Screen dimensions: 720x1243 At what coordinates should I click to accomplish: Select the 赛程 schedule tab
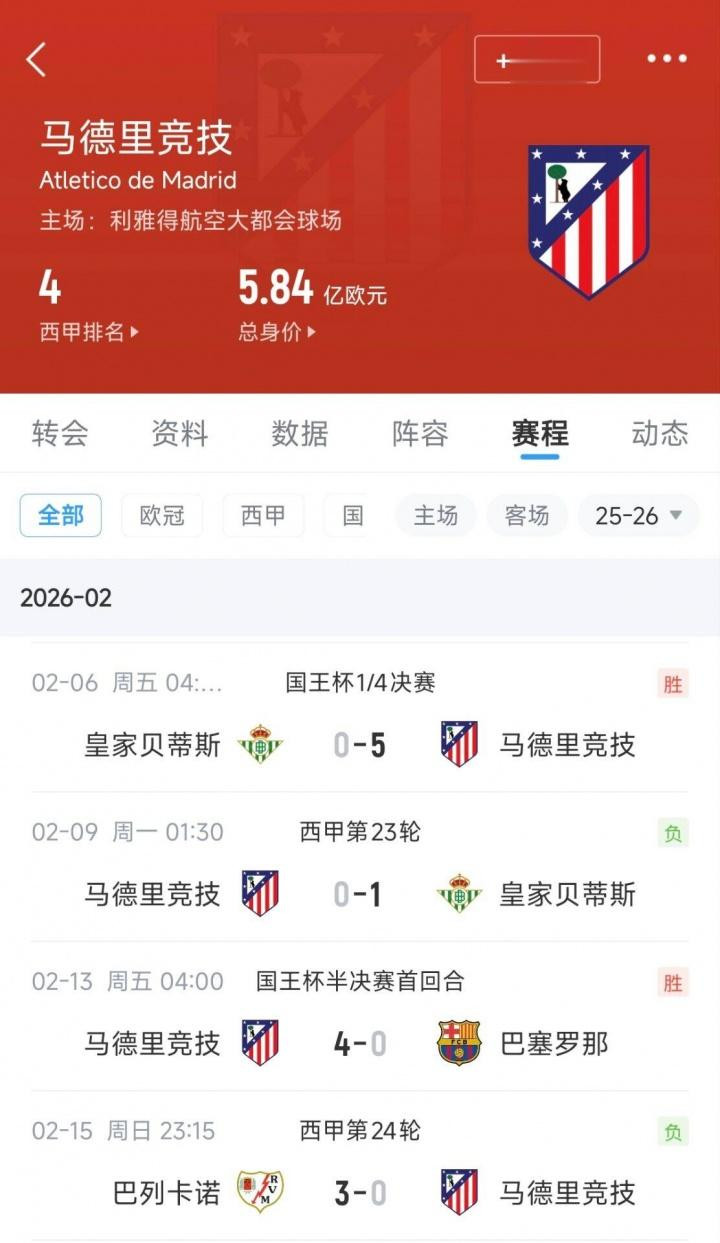pos(540,433)
